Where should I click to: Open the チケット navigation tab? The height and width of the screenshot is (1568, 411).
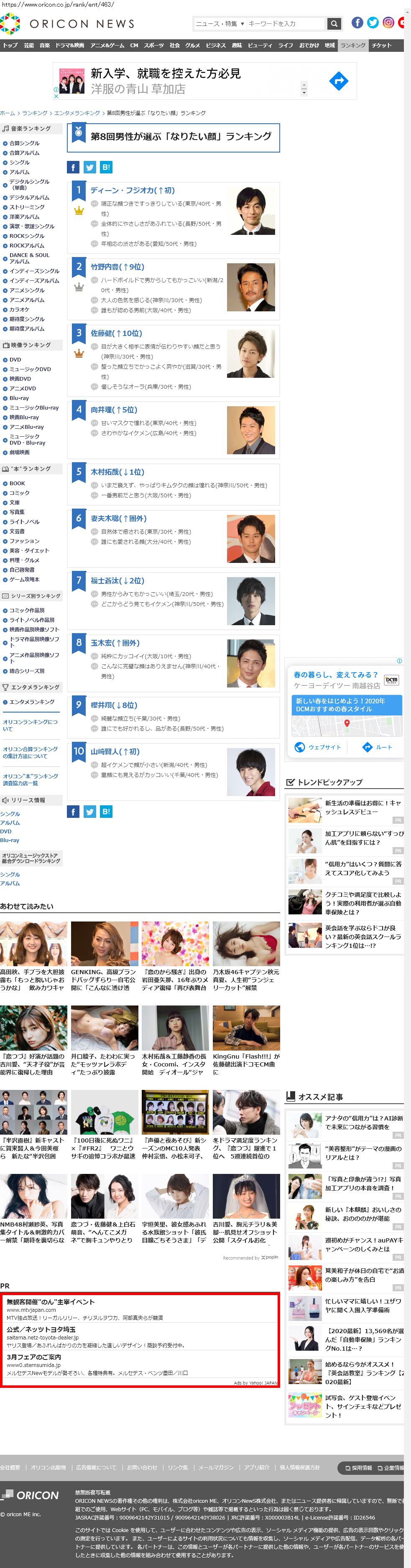(382, 46)
